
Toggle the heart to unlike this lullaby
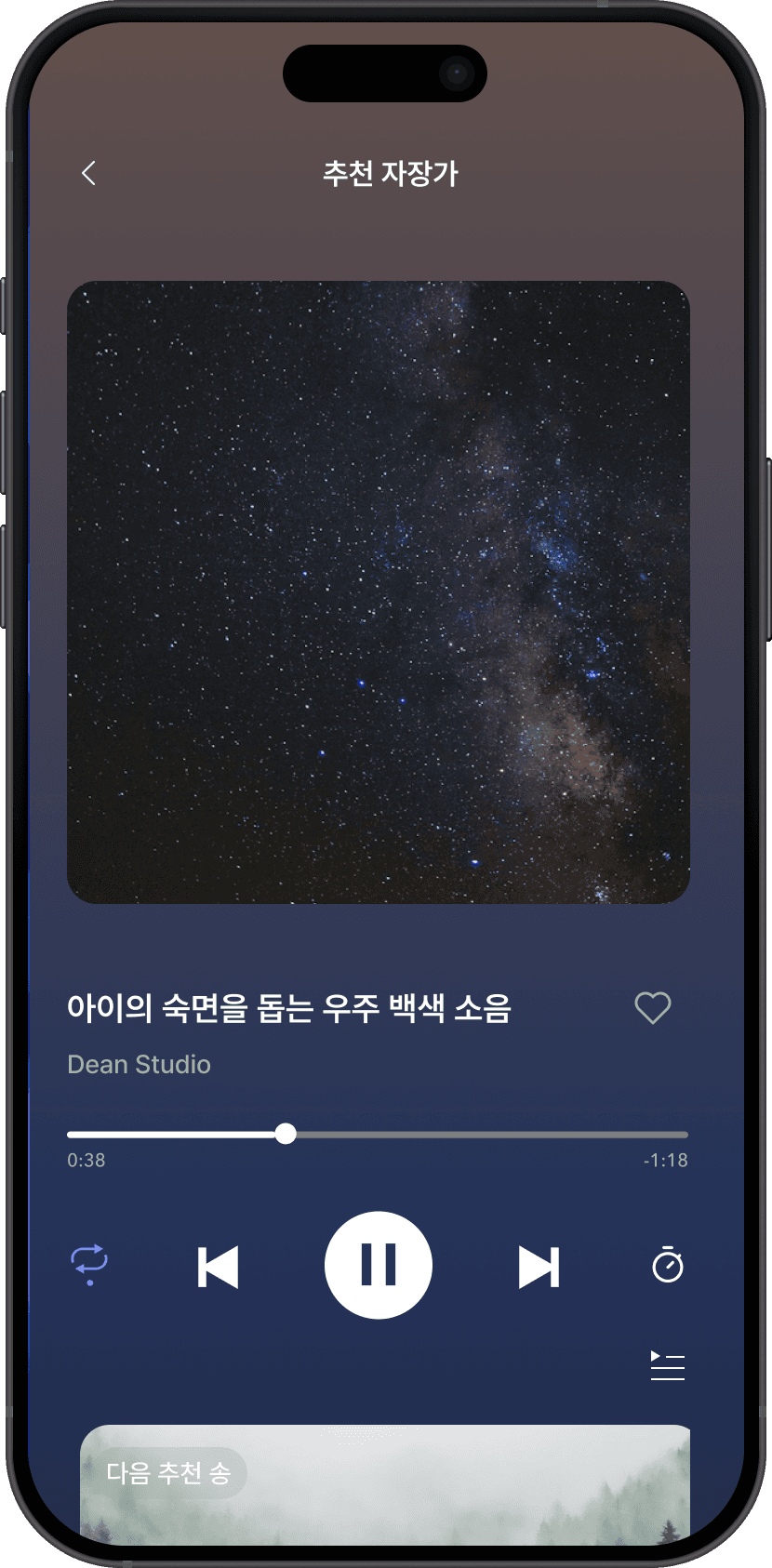(652, 1008)
